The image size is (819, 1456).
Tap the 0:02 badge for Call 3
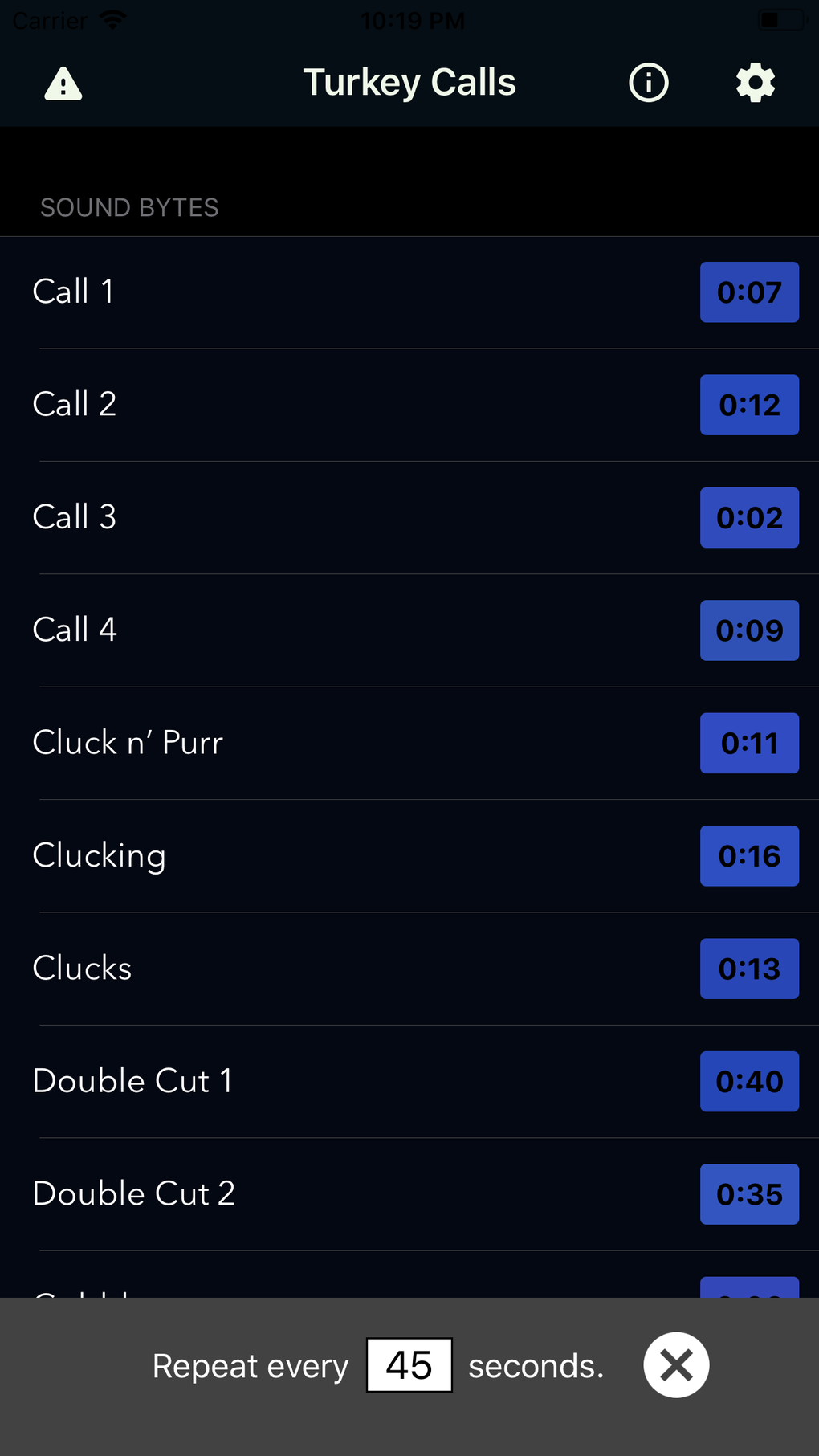pos(748,518)
